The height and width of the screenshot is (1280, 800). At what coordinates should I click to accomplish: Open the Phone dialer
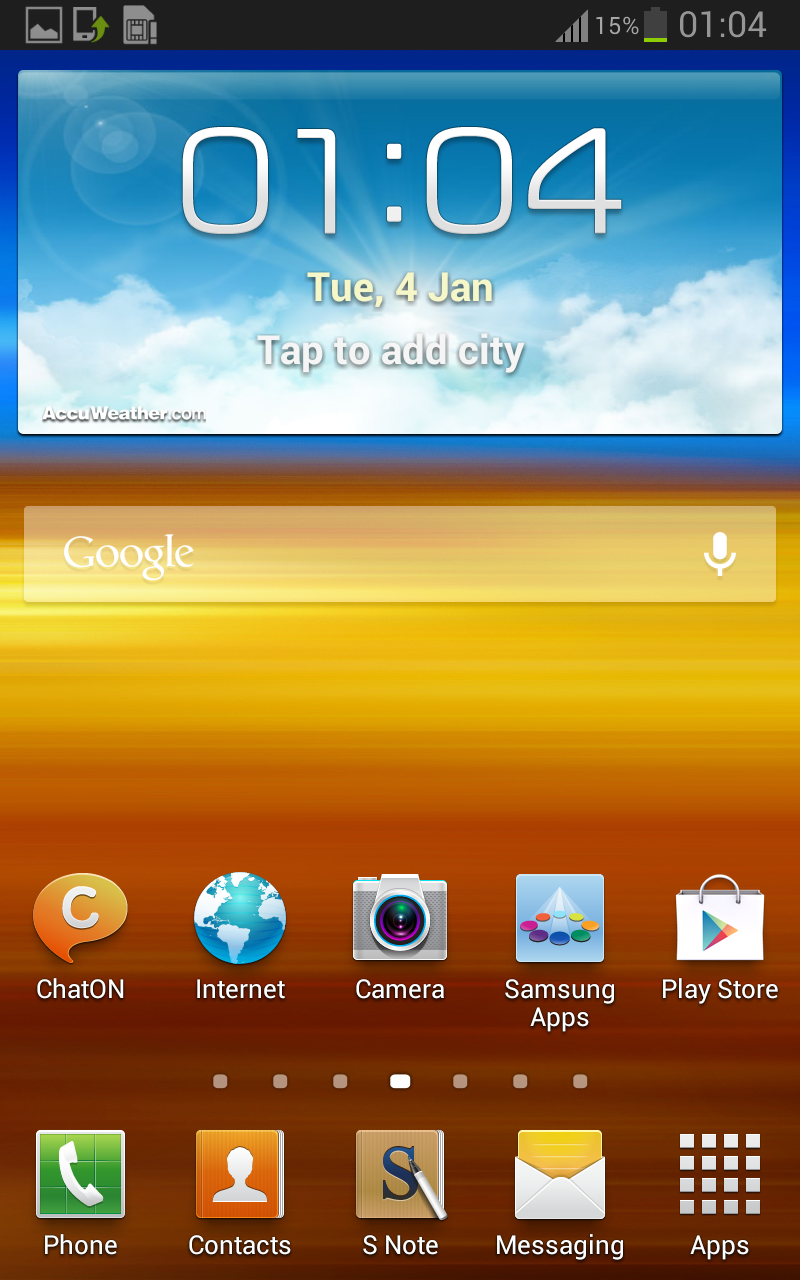tap(80, 1175)
